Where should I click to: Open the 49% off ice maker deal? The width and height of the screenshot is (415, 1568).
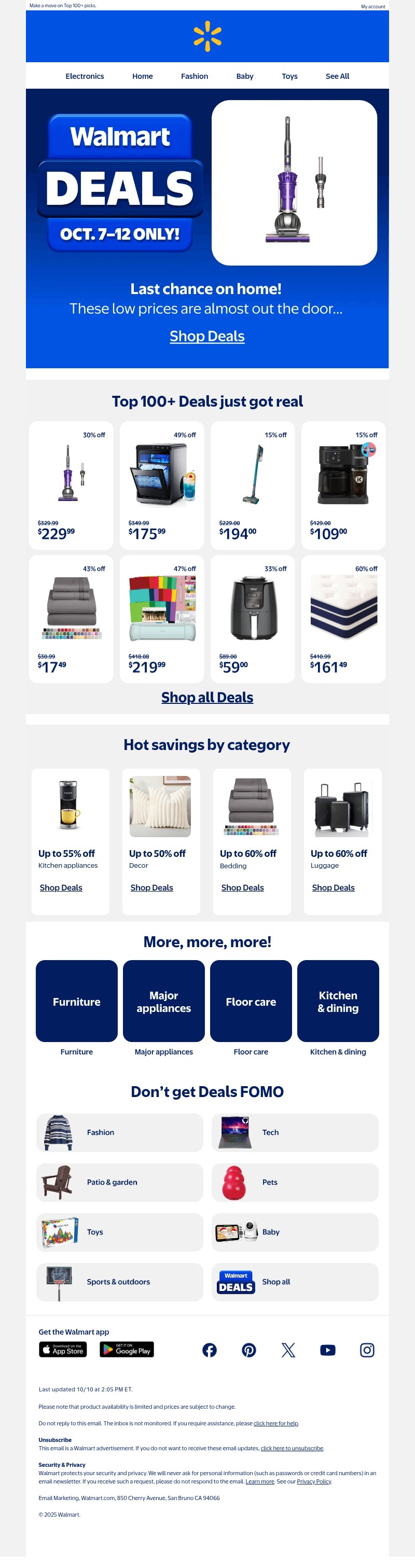[162, 484]
